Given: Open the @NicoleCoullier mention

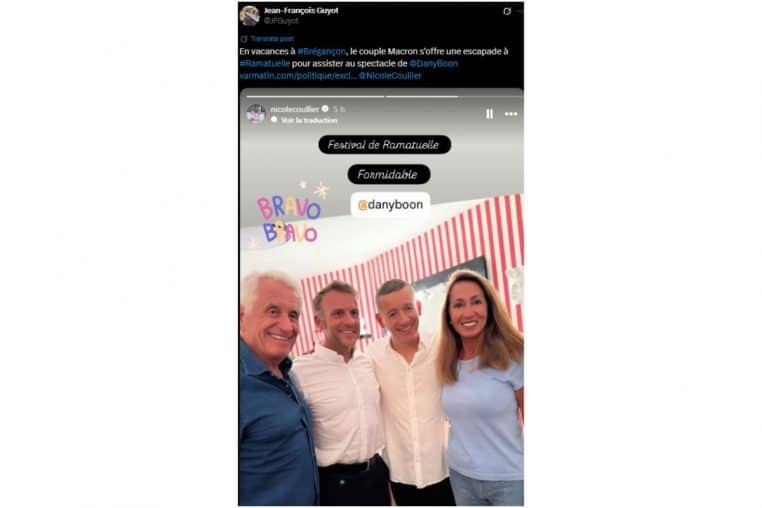Looking at the screenshot, I should pos(390,75).
